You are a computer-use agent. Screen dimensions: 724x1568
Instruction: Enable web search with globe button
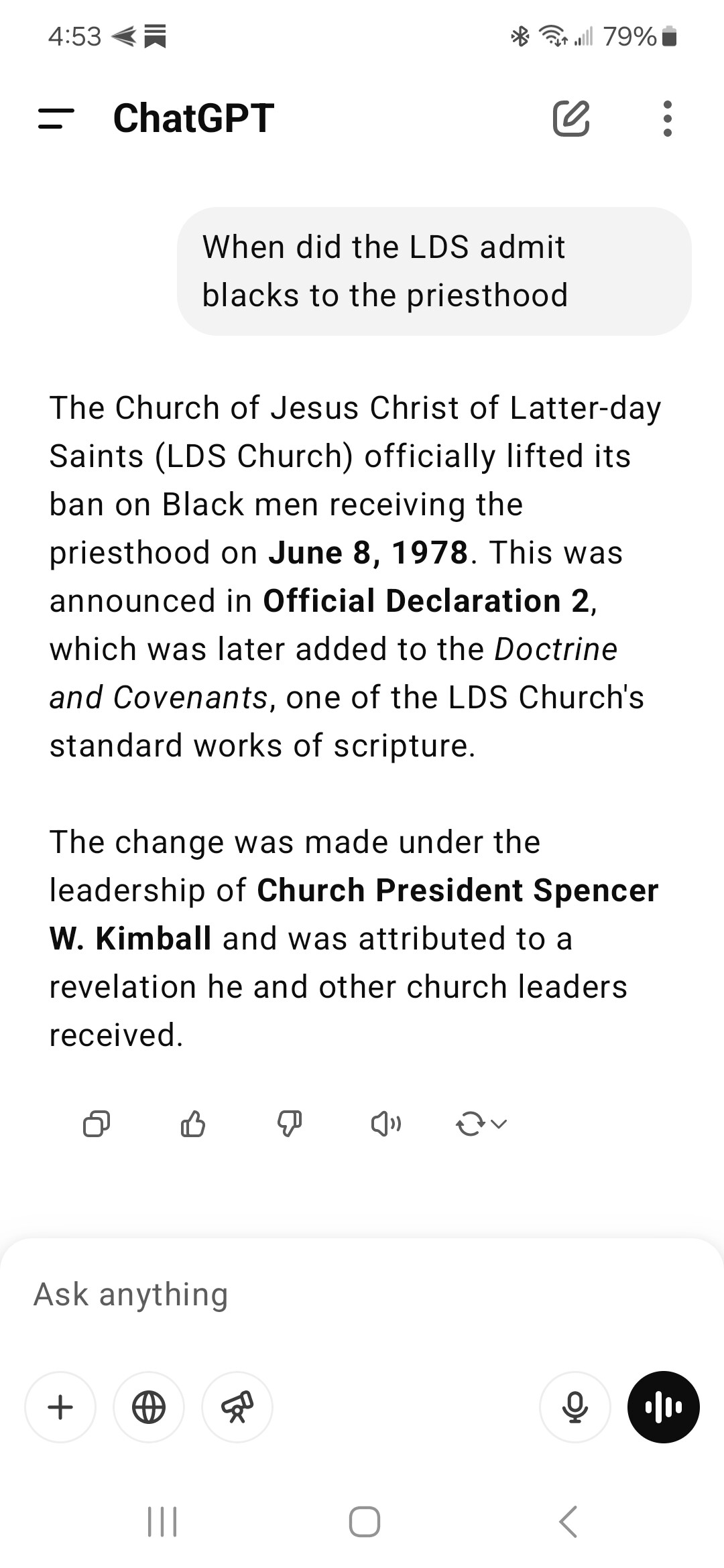point(149,1407)
